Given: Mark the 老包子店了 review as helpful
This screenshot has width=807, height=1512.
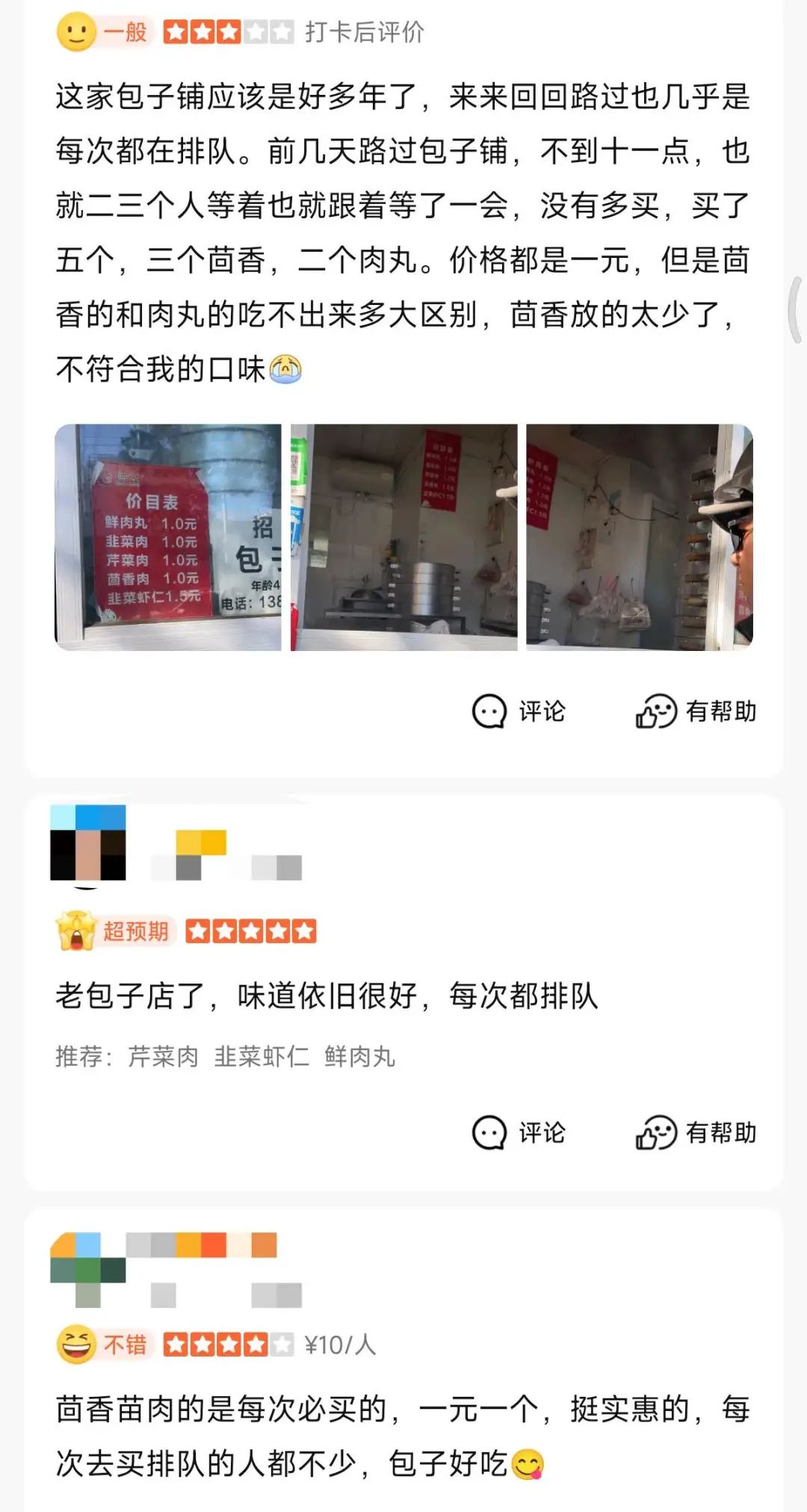Looking at the screenshot, I should pyautogui.click(x=696, y=1132).
